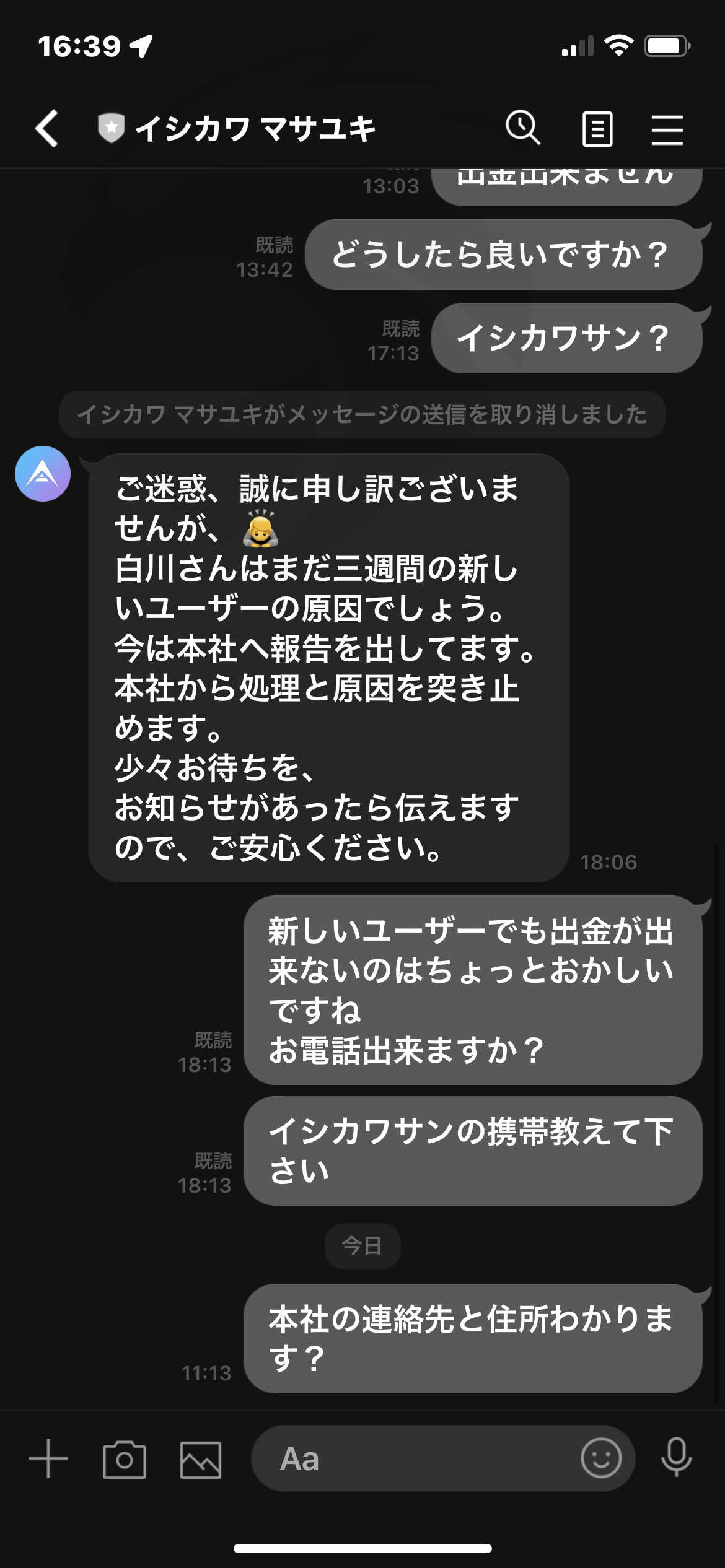Viewport: 725px width, 1568px height.
Task: Open the chat hamburger menu
Action: coord(667,129)
